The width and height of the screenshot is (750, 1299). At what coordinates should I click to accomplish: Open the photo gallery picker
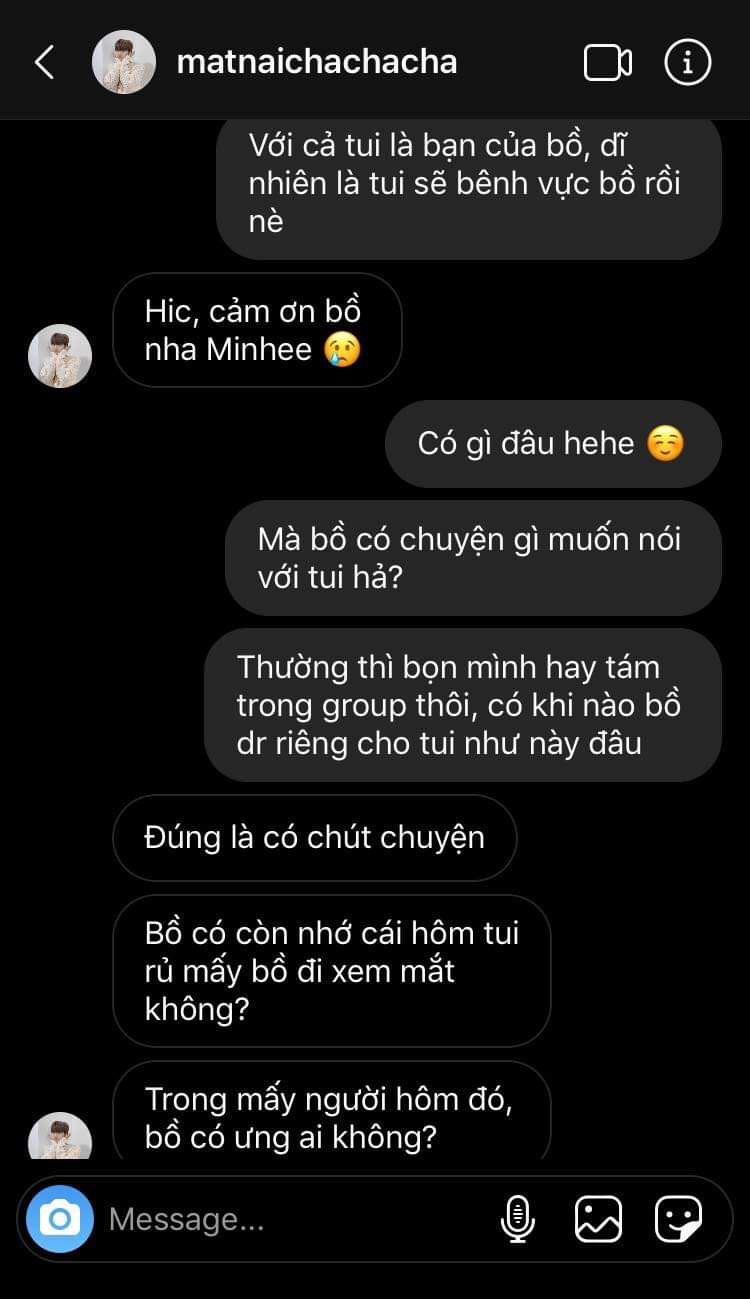tap(598, 1219)
